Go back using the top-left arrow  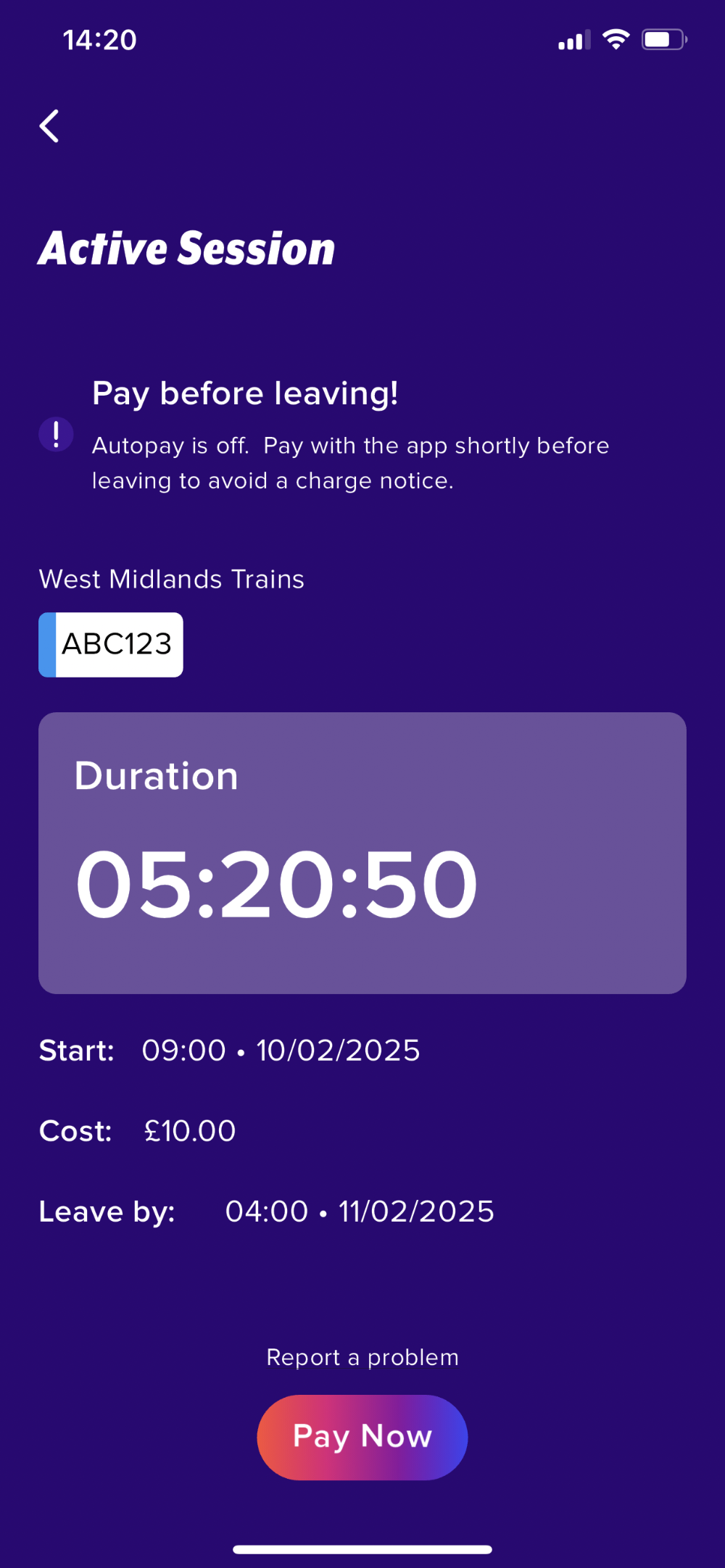pos(49,126)
